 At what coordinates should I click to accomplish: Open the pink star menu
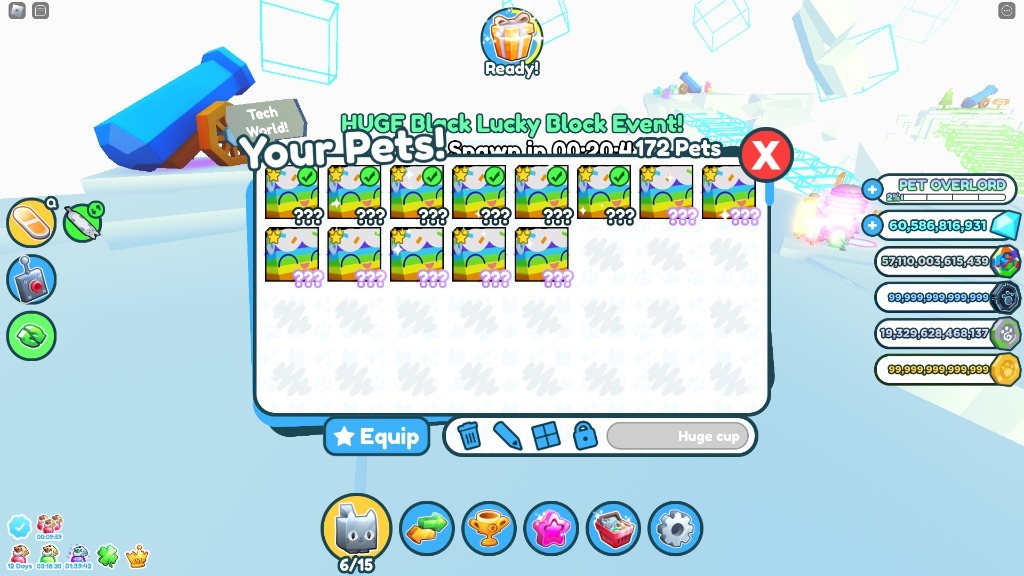[x=551, y=529]
